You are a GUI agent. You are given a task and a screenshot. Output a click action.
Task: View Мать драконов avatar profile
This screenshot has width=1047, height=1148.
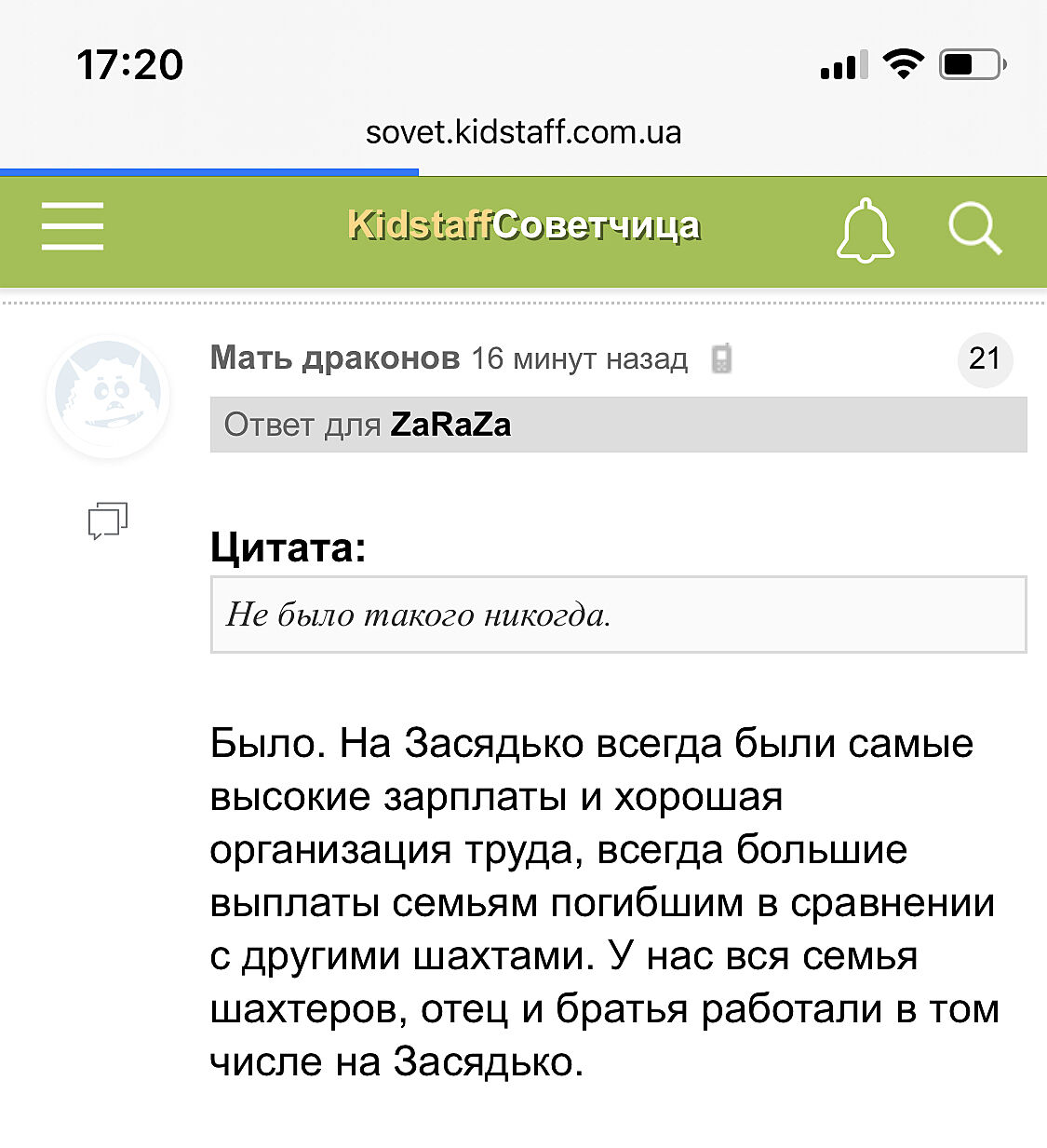click(x=109, y=396)
